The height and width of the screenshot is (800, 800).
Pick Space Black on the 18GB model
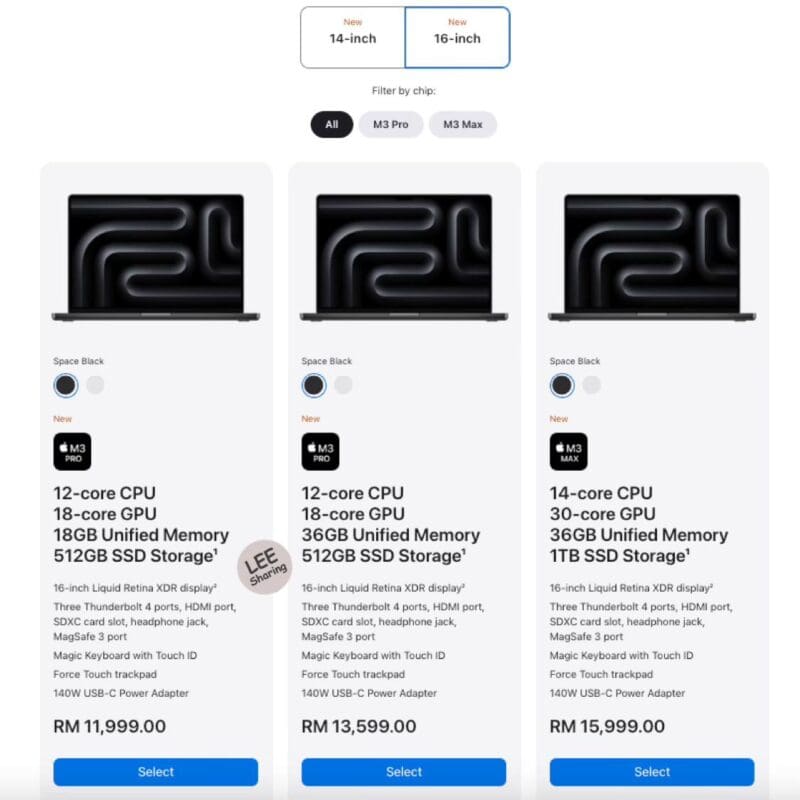click(x=66, y=385)
